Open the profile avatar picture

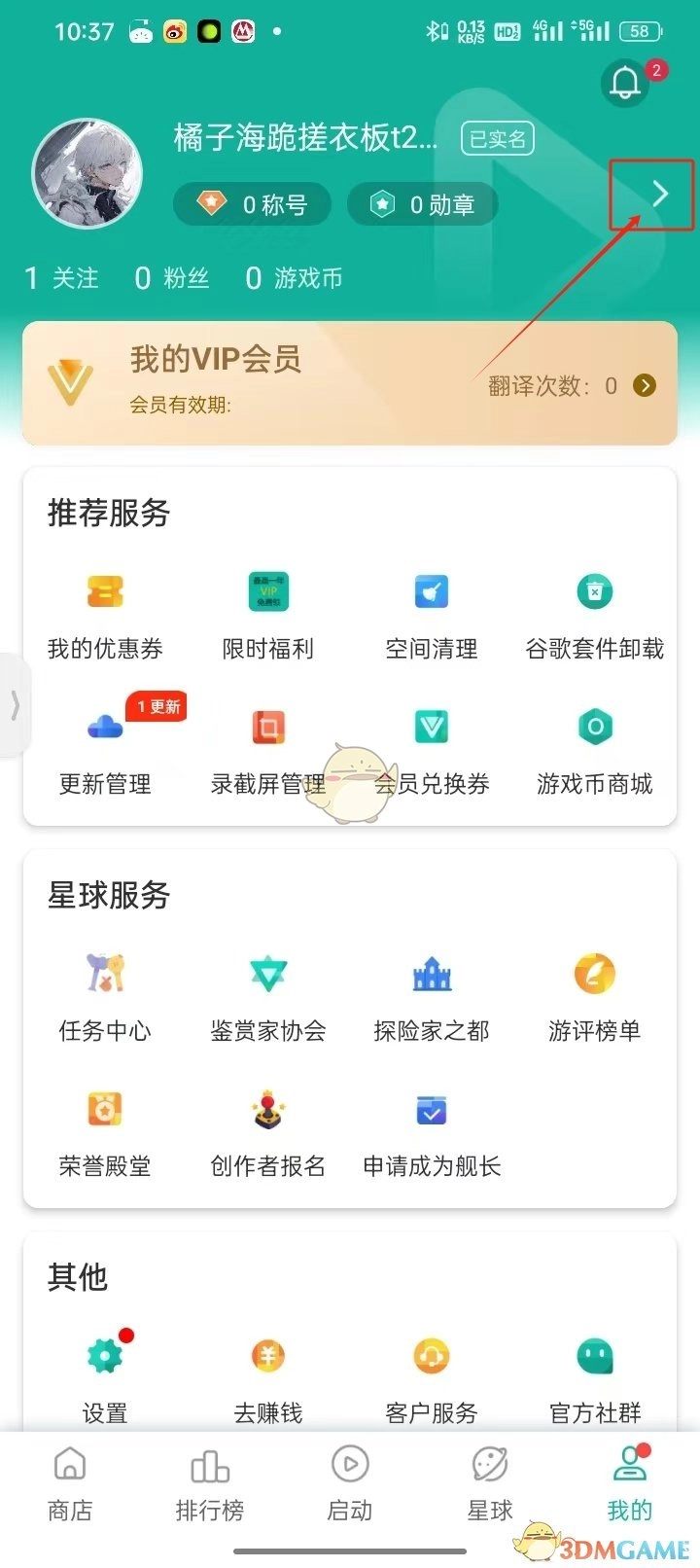(87, 174)
